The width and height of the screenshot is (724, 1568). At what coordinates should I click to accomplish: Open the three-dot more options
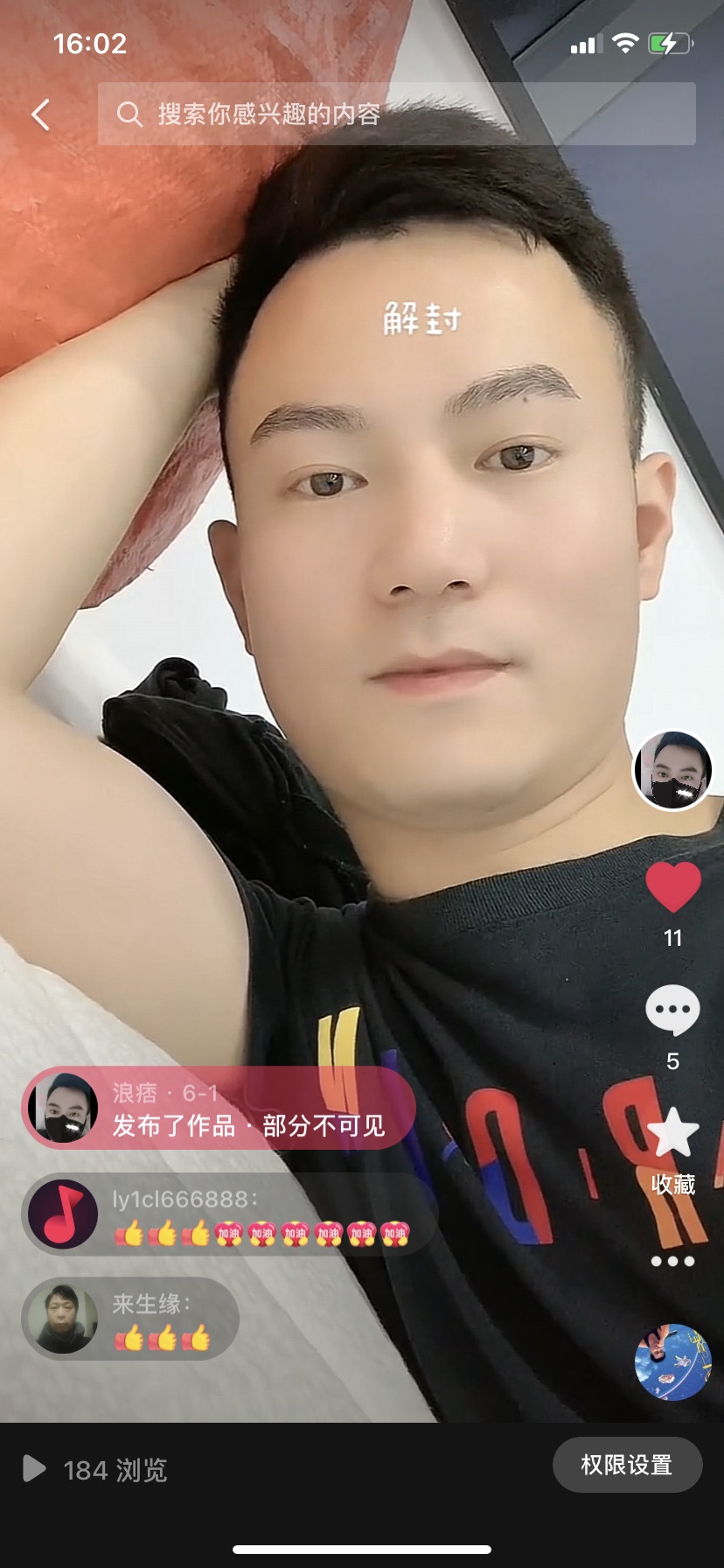(x=672, y=1261)
